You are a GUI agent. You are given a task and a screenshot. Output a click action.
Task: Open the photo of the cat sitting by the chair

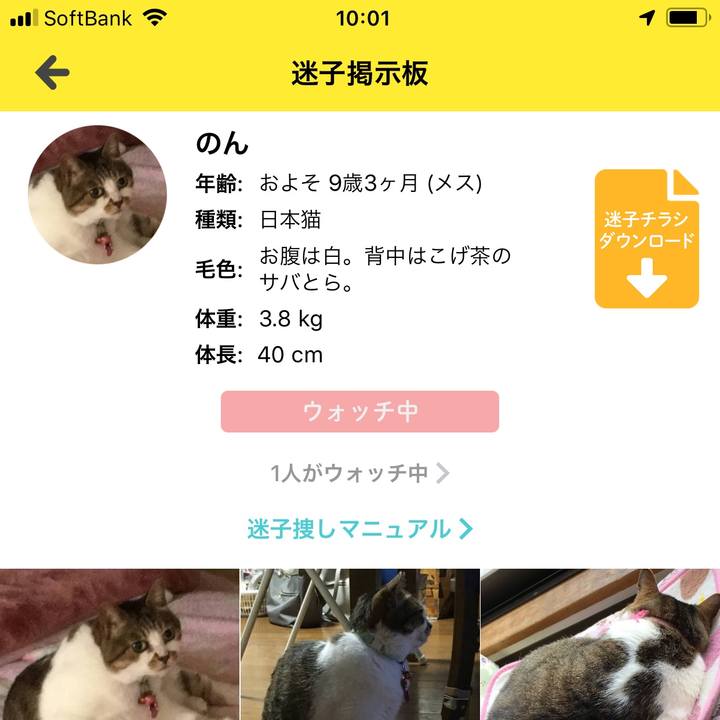click(359, 645)
